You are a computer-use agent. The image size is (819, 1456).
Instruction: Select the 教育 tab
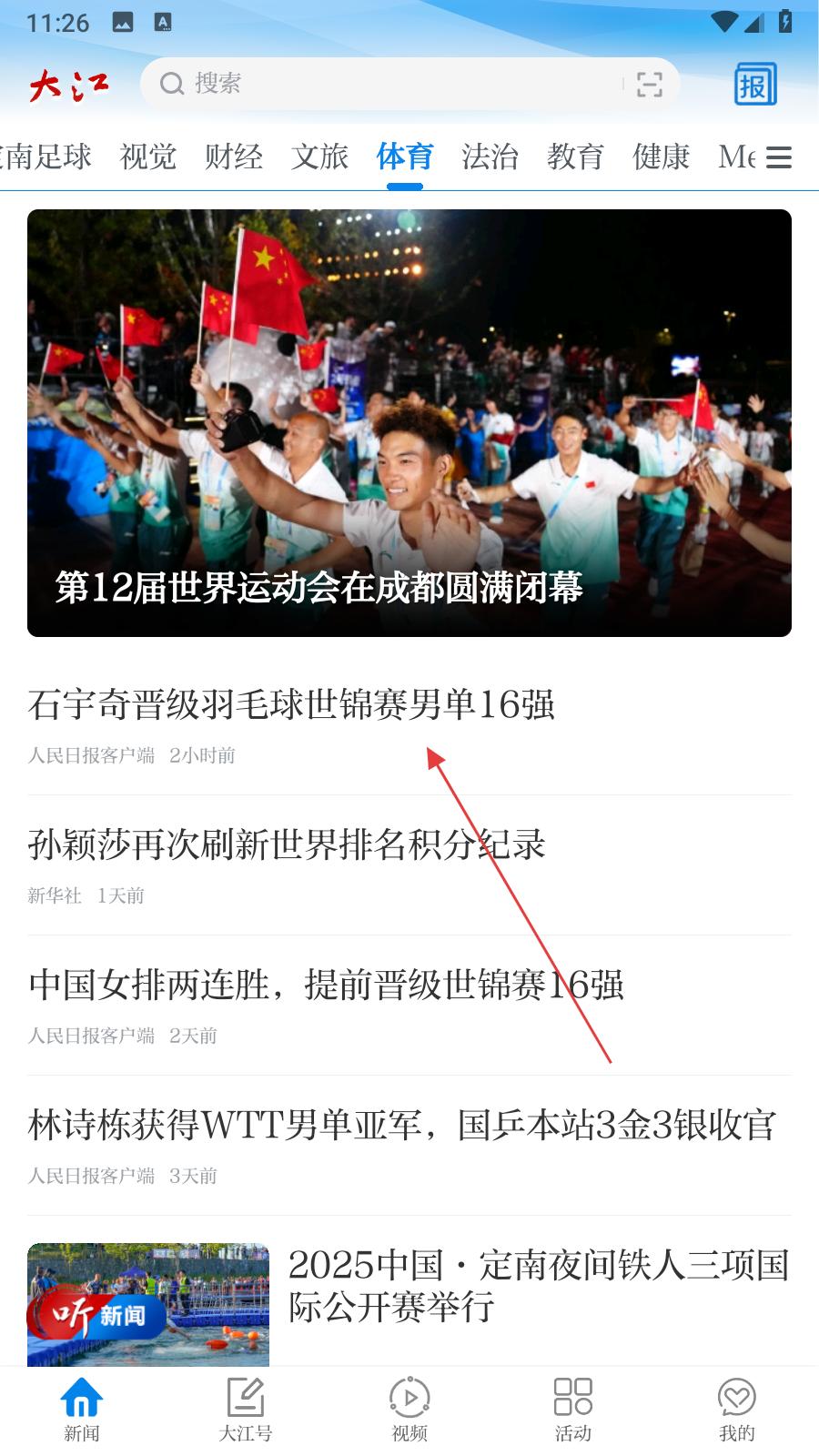[x=575, y=157]
